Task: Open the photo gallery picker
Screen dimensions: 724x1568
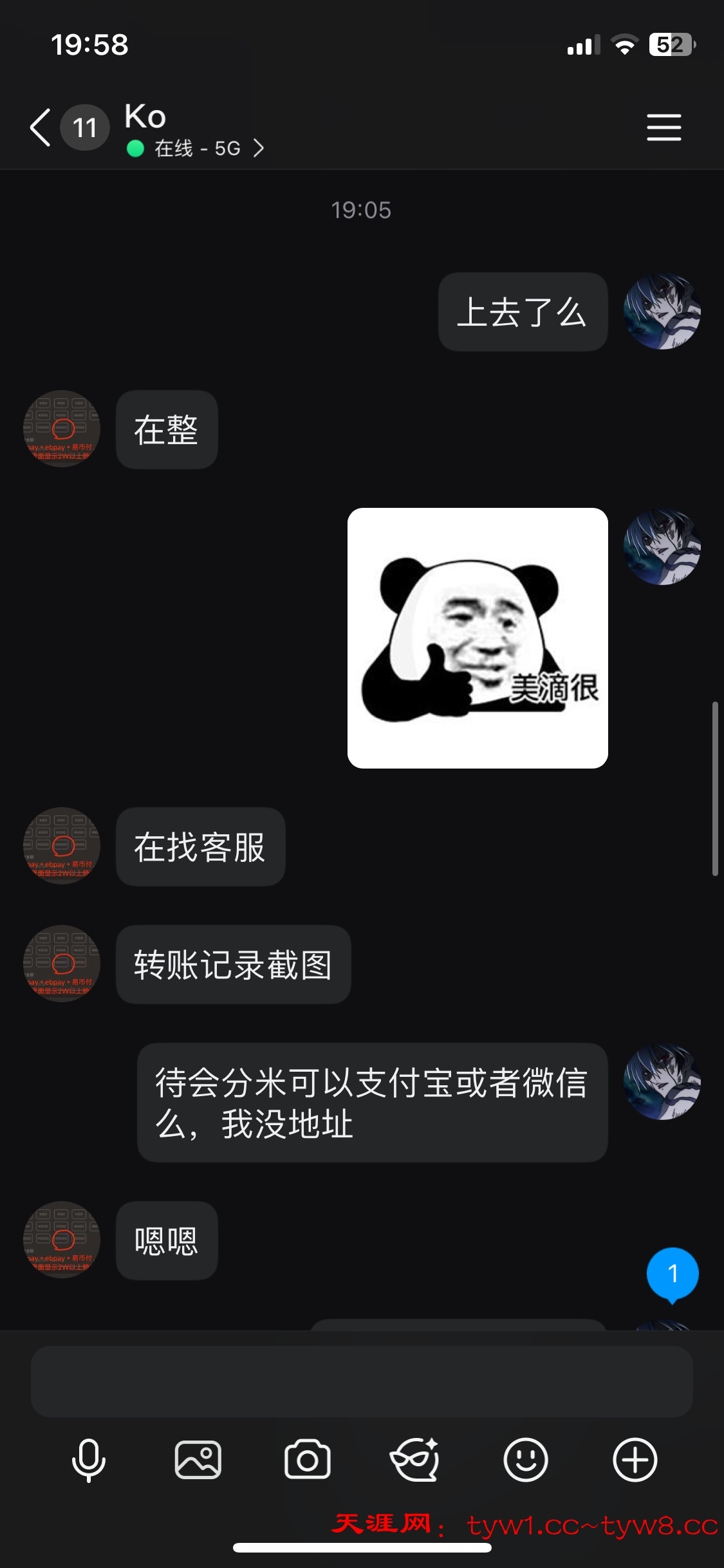Action: coord(198,1460)
